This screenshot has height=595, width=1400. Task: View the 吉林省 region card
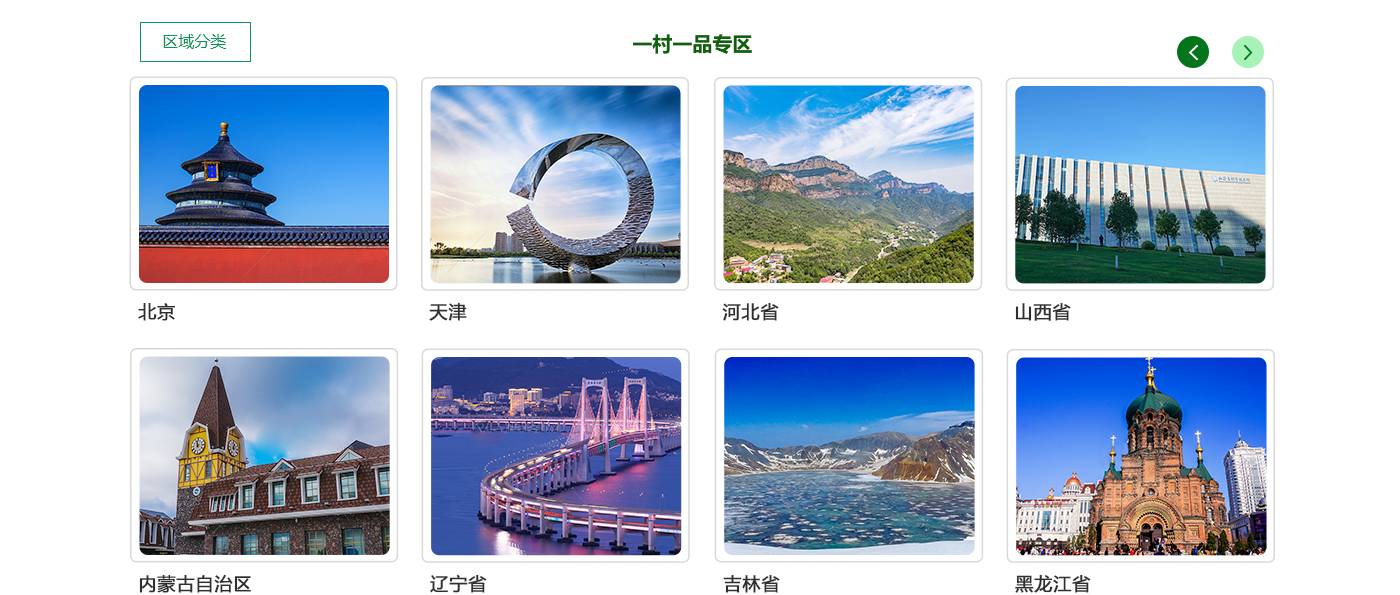pos(848,456)
